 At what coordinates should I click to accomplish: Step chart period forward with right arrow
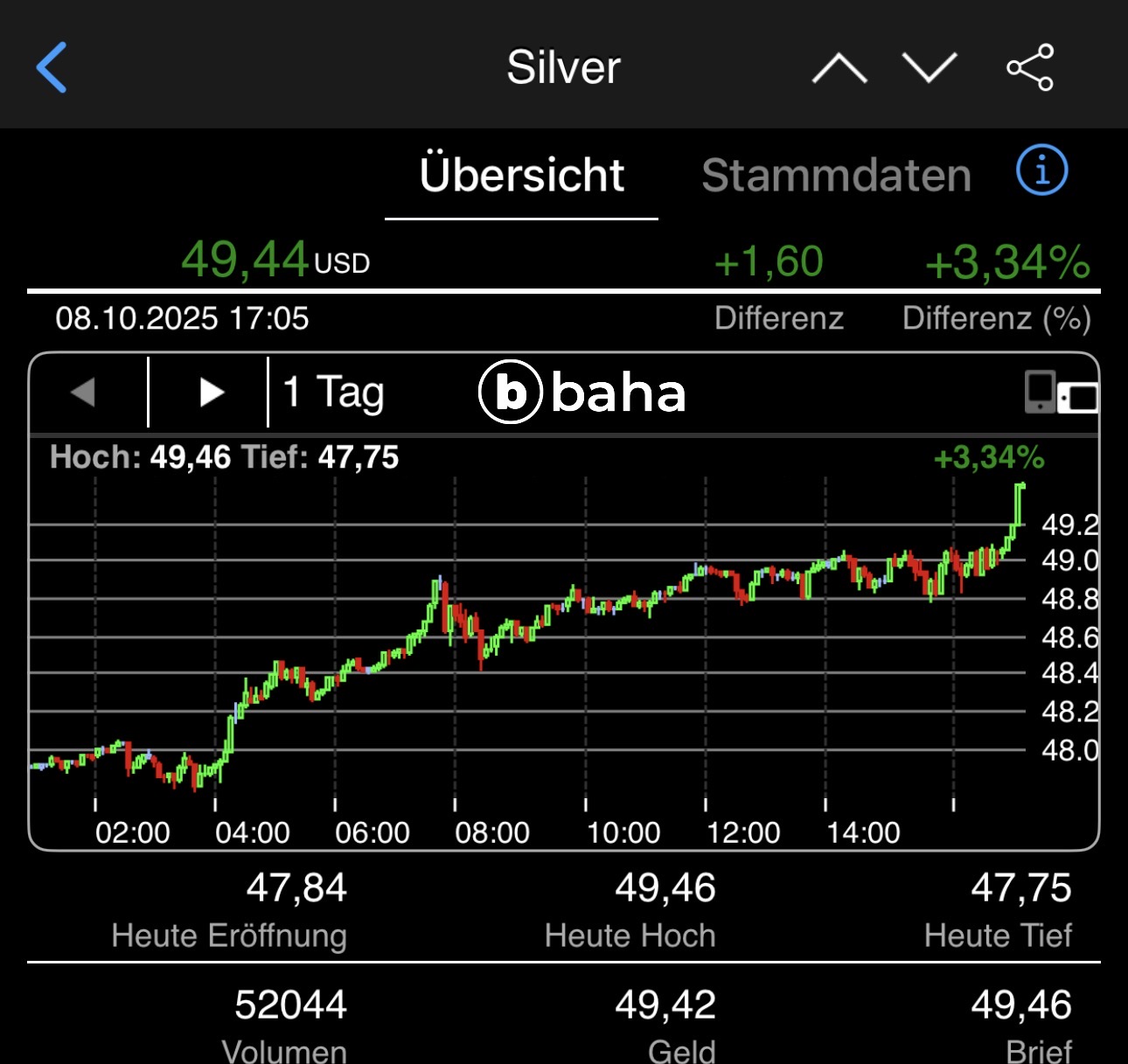(x=211, y=392)
